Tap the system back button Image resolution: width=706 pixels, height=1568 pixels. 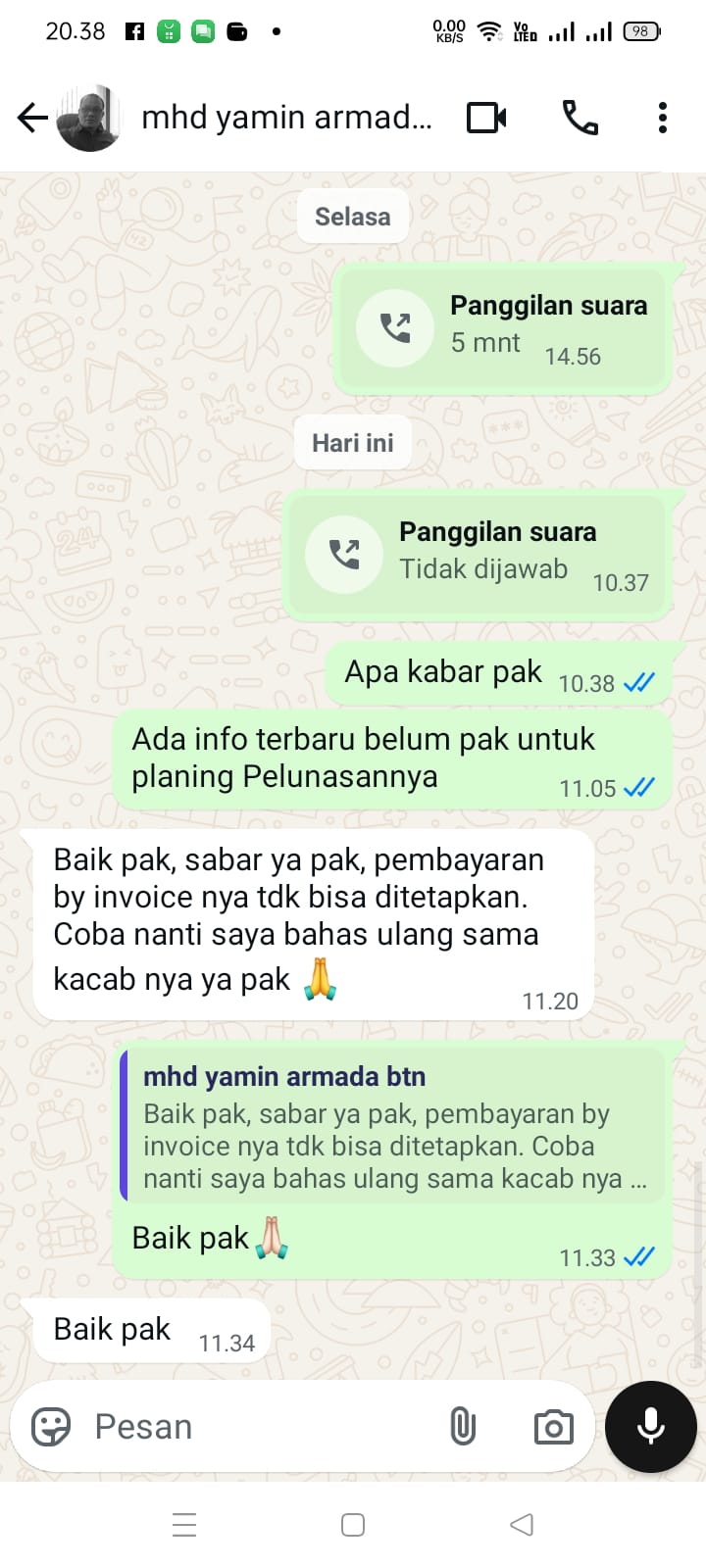522,1525
